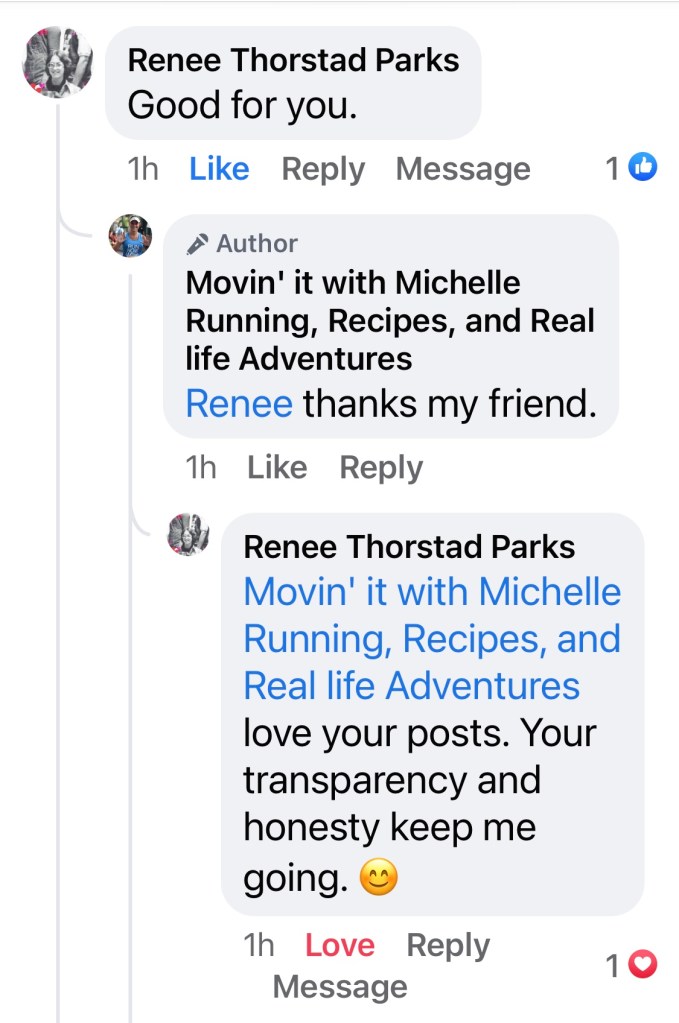Remove Love reaction on Renee's last comment
Screen dimensions: 679x1023
pos(339,945)
